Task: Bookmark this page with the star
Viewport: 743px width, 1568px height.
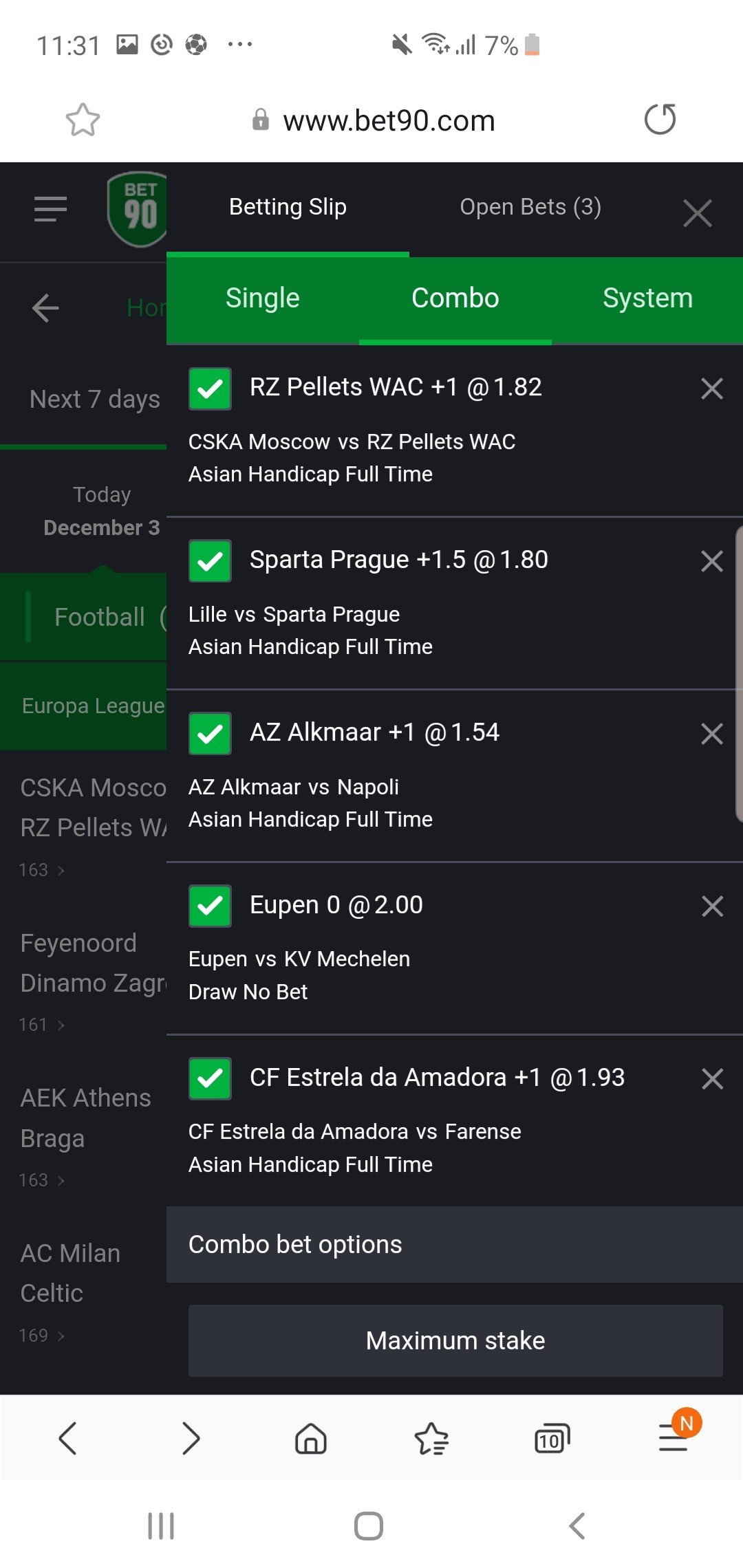Action: point(83,120)
